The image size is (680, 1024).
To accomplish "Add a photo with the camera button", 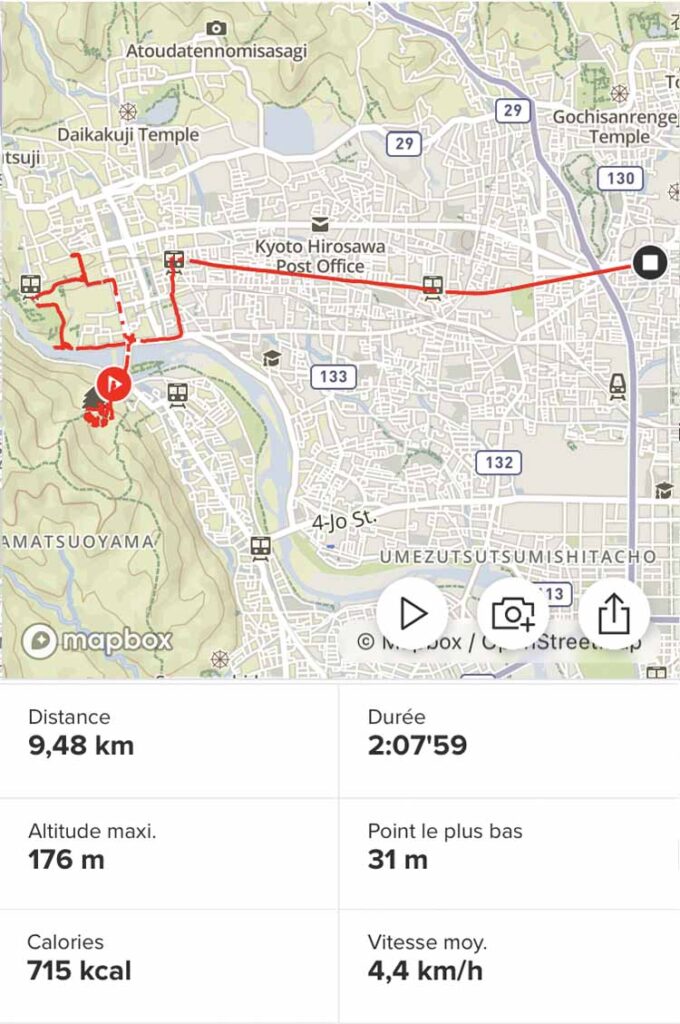I will [513, 614].
